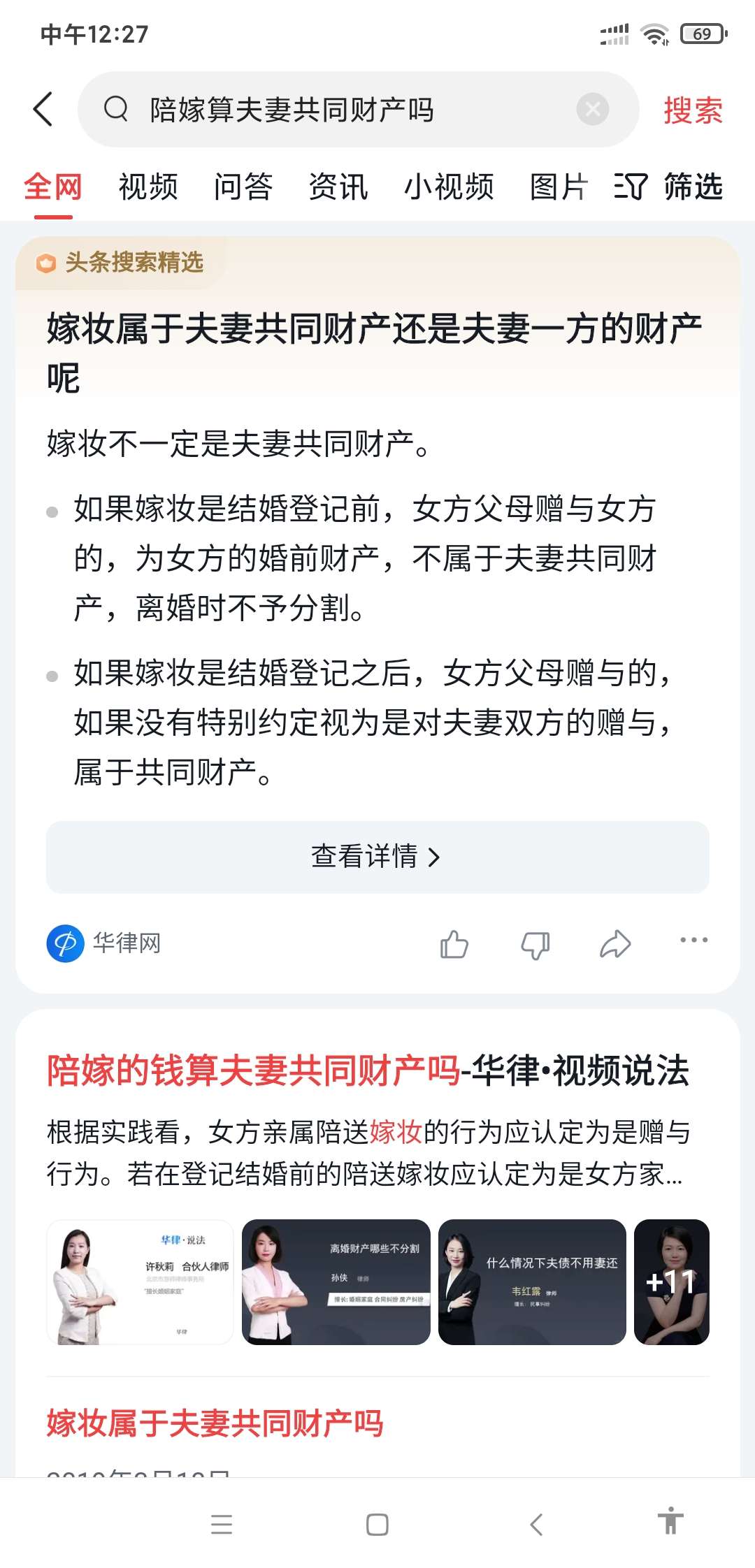This screenshot has height=1568, width=755.
Task: Switch to the 问答 tab
Action: pos(243,187)
